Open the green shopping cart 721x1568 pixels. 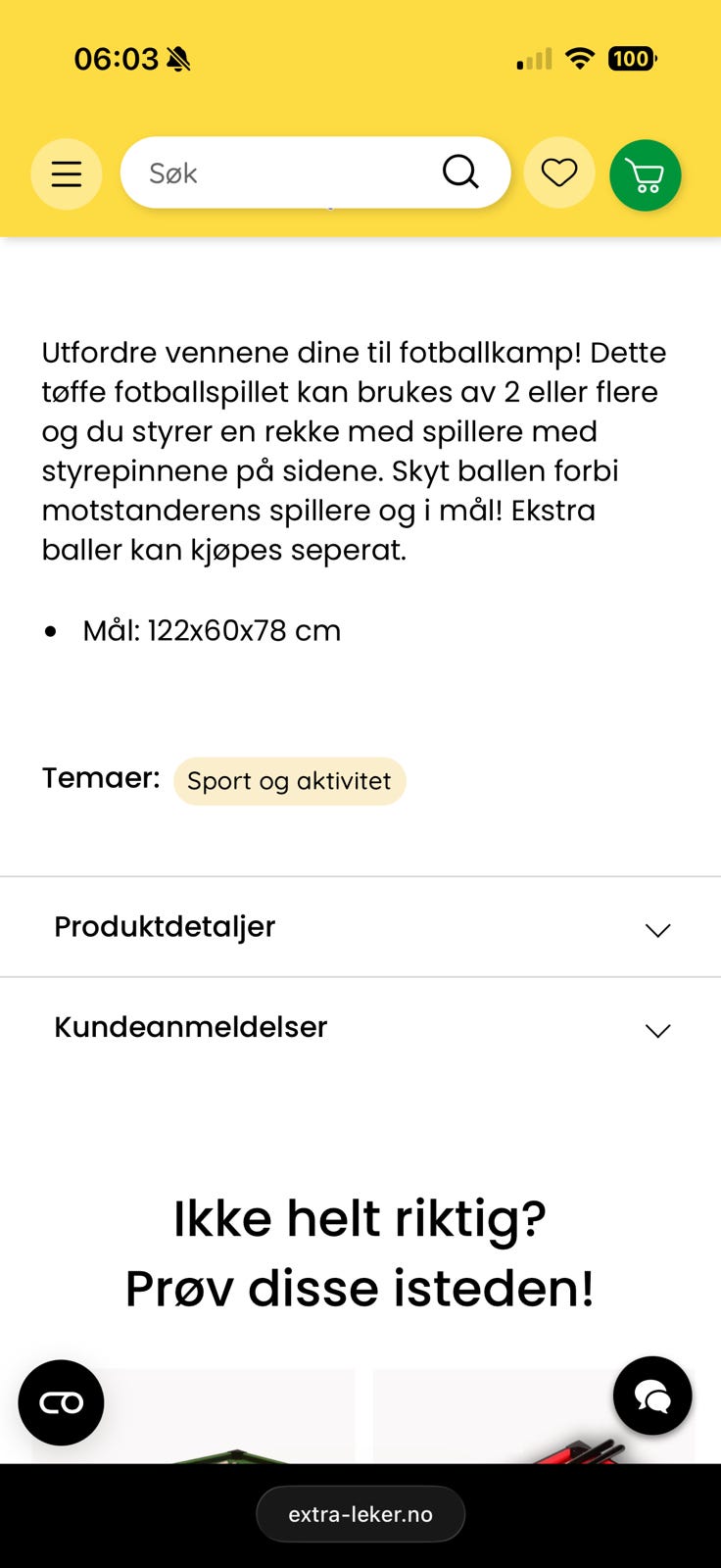tap(645, 174)
